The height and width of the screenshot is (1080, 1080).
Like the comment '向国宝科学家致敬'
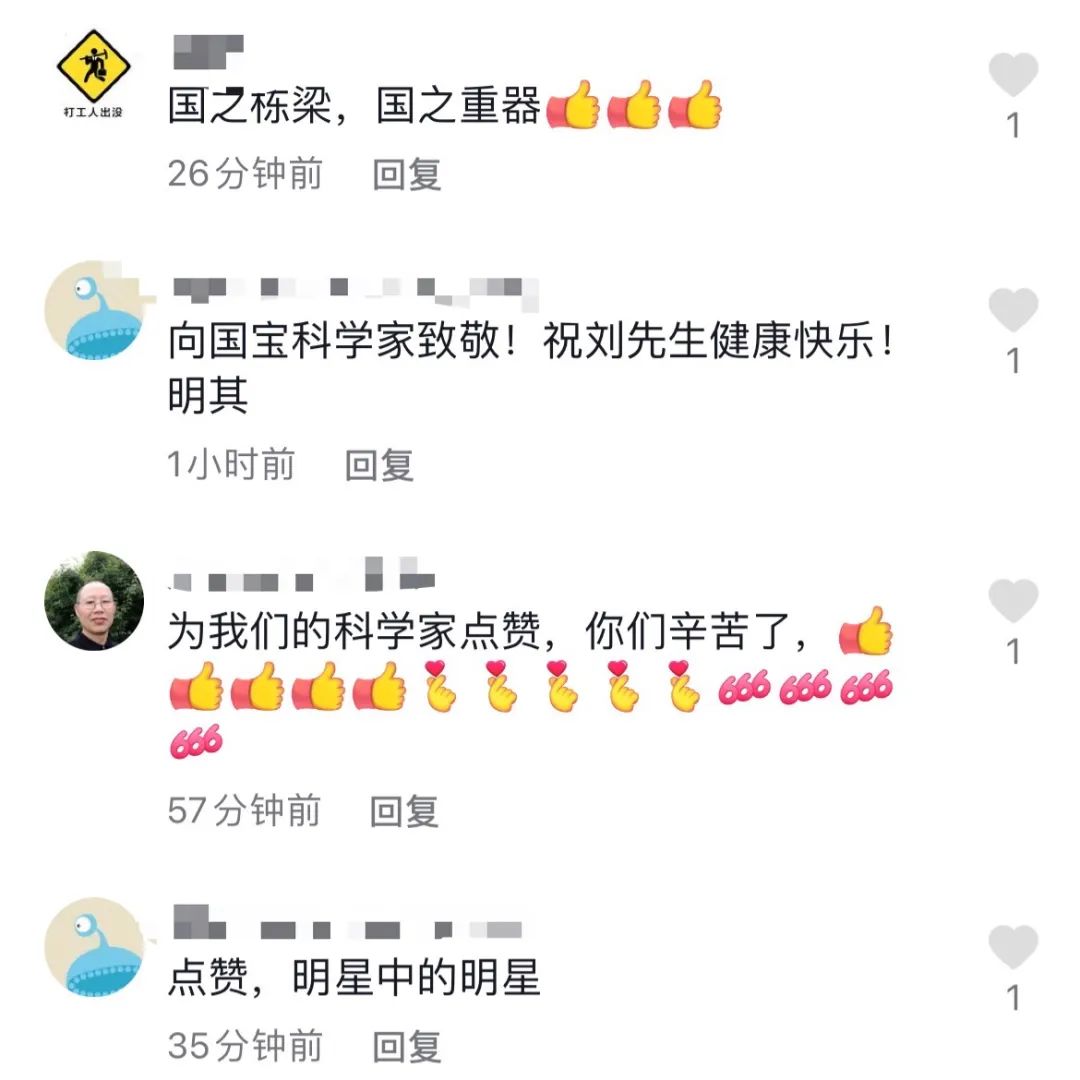(1013, 310)
